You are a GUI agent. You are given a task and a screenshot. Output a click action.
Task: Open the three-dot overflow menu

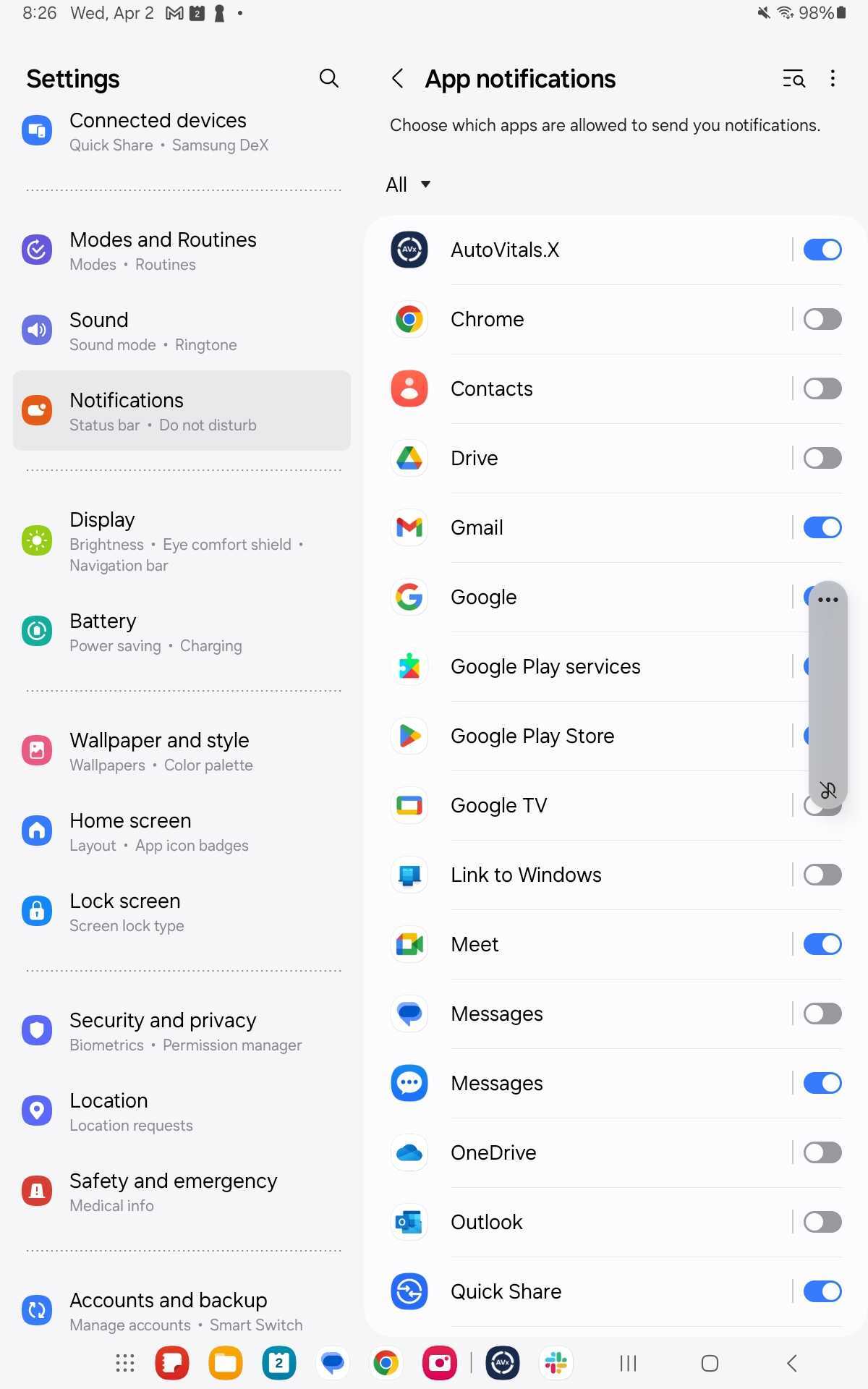(x=833, y=78)
